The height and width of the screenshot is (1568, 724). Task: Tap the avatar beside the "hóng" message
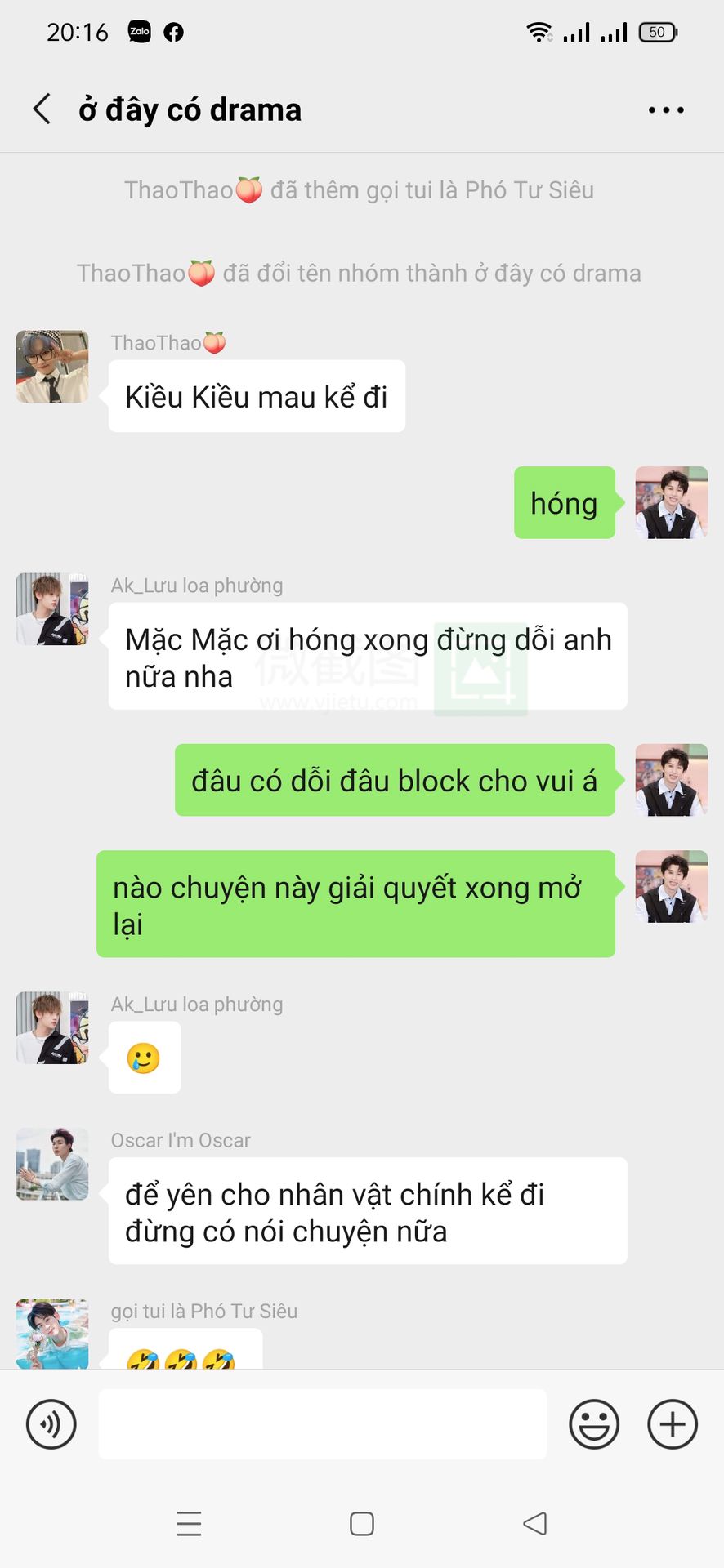[671, 502]
